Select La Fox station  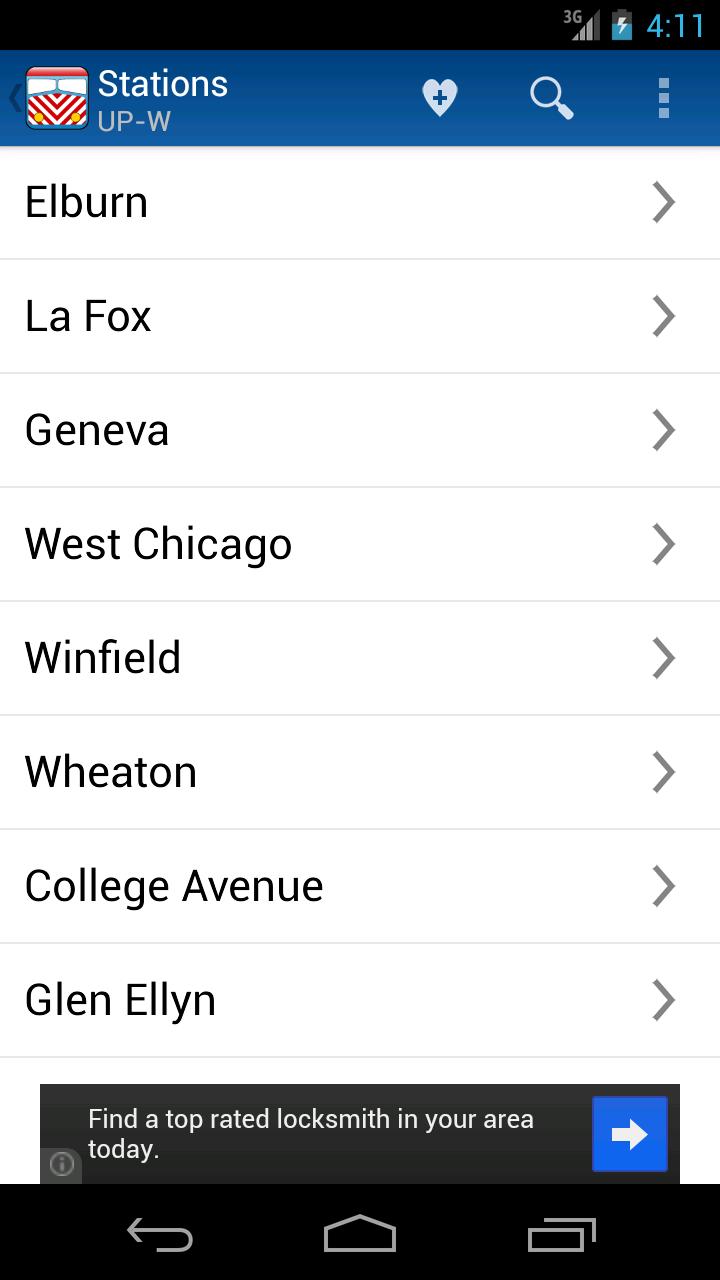pos(360,317)
